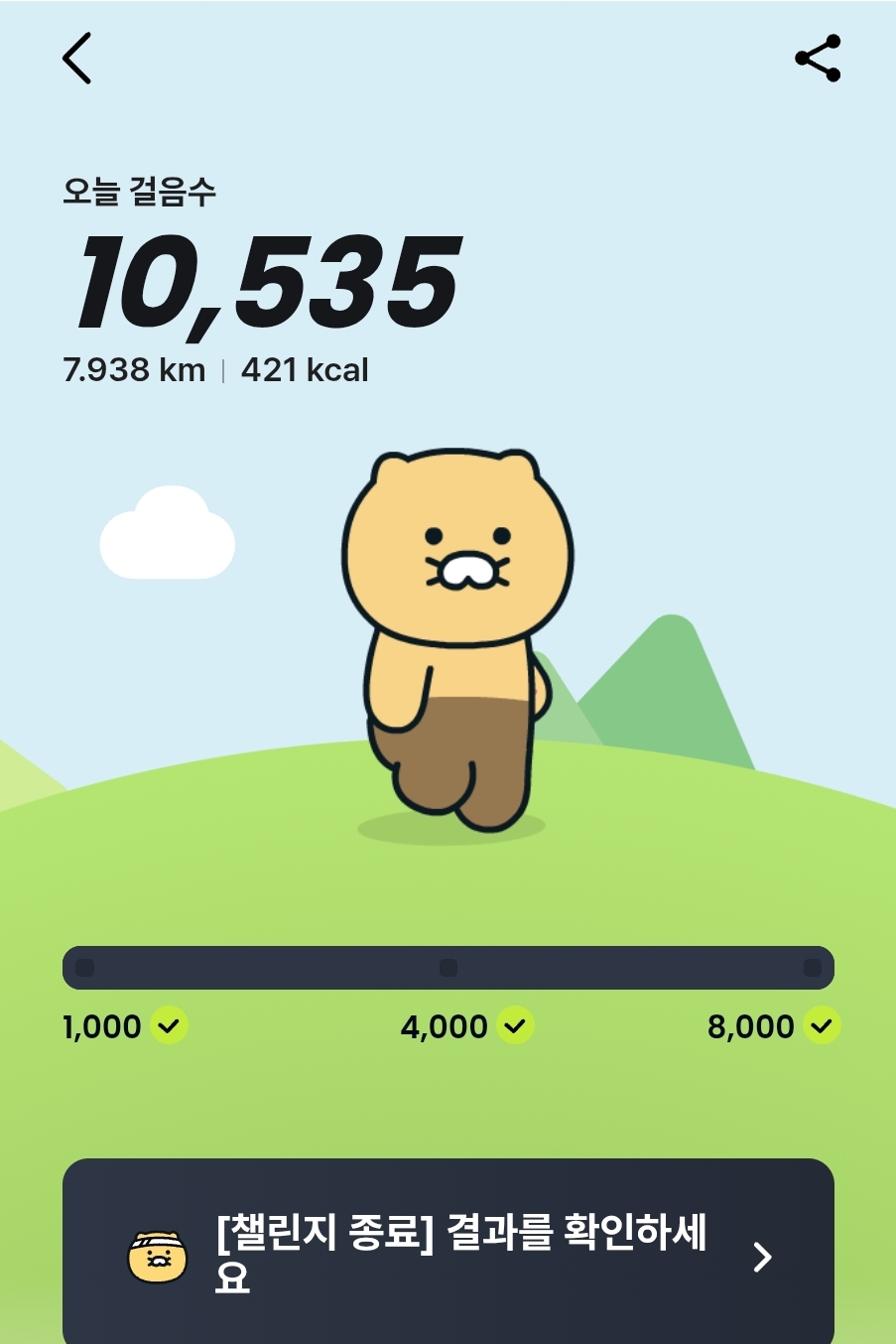
Task: Open the challenge-ended results banner
Action: click(448, 1255)
